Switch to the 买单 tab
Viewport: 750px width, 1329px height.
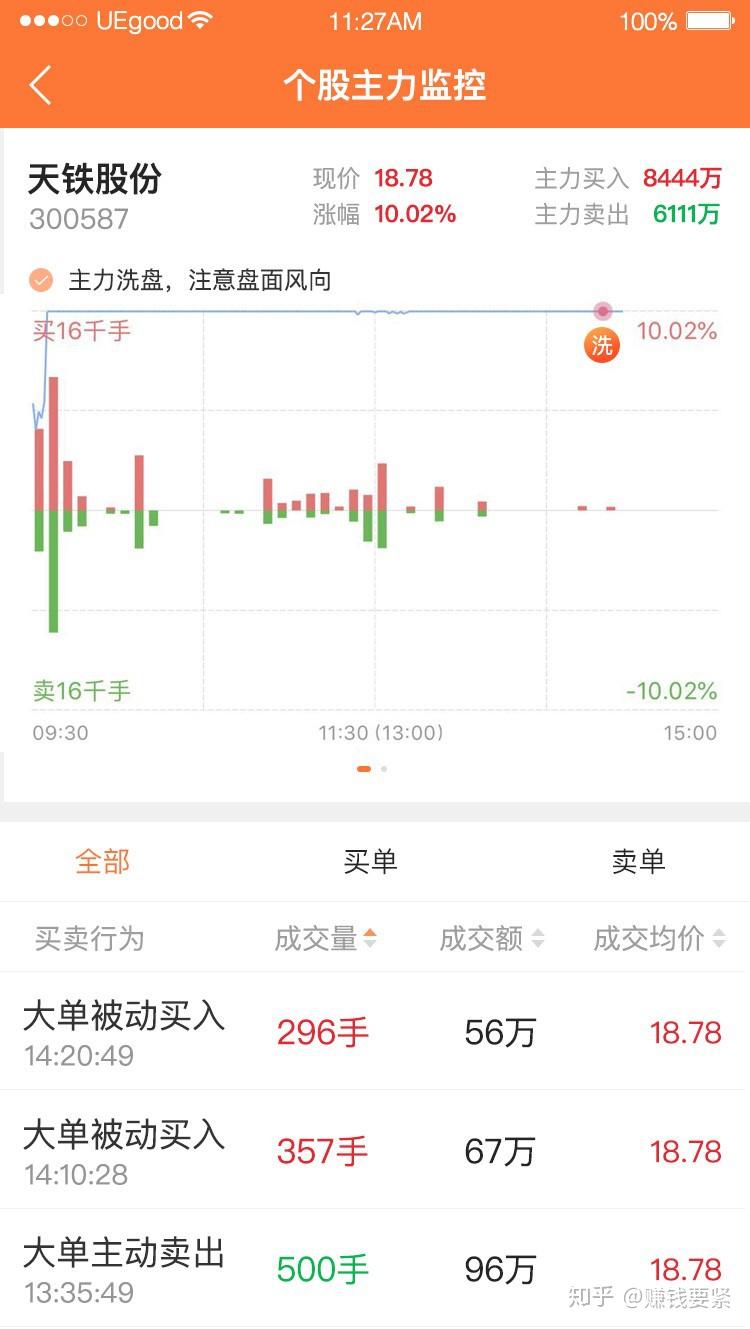pyautogui.click(x=370, y=861)
